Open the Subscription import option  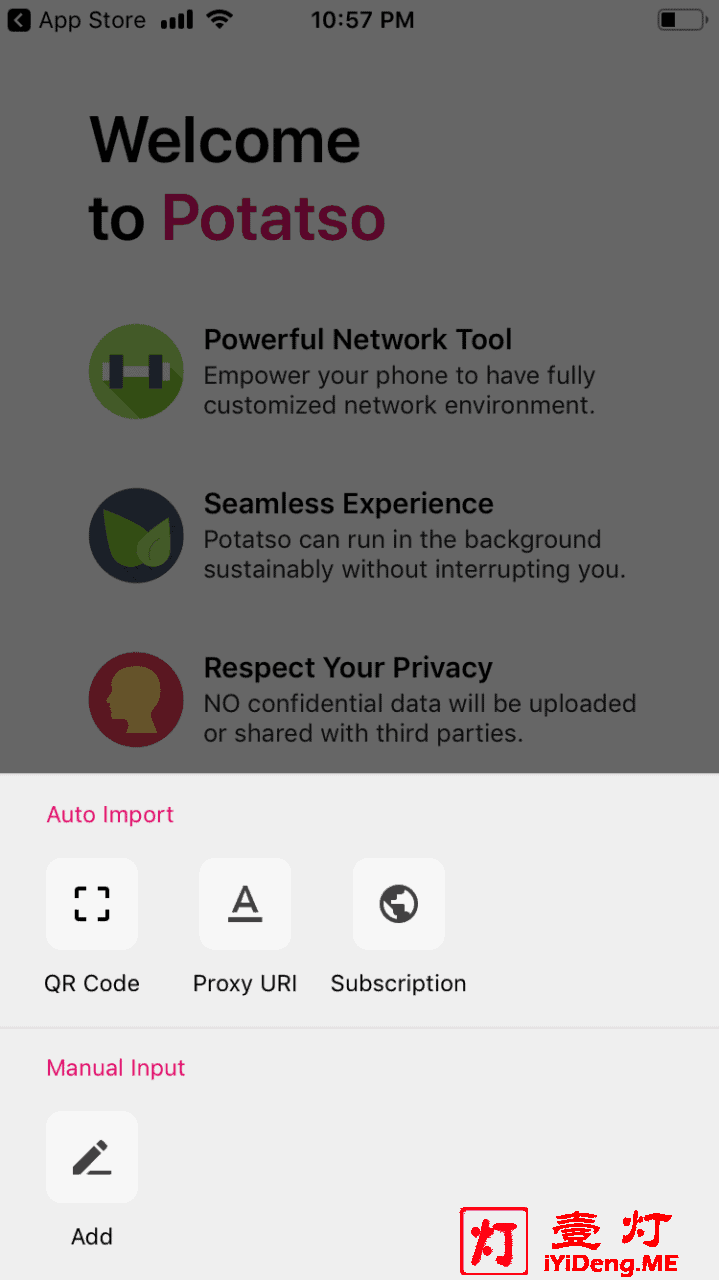click(399, 904)
